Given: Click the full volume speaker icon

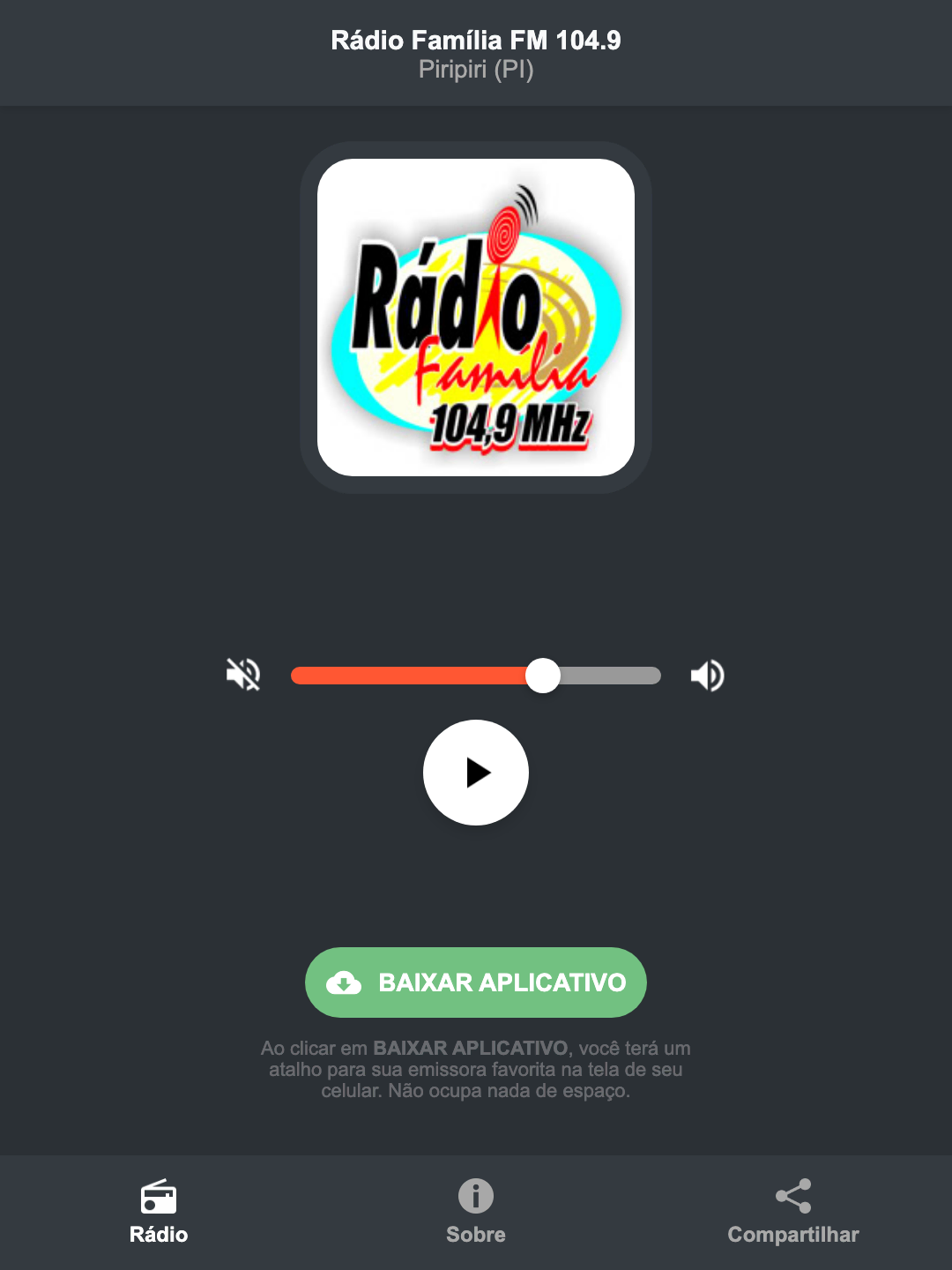Looking at the screenshot, I should [x=706, y=675].
